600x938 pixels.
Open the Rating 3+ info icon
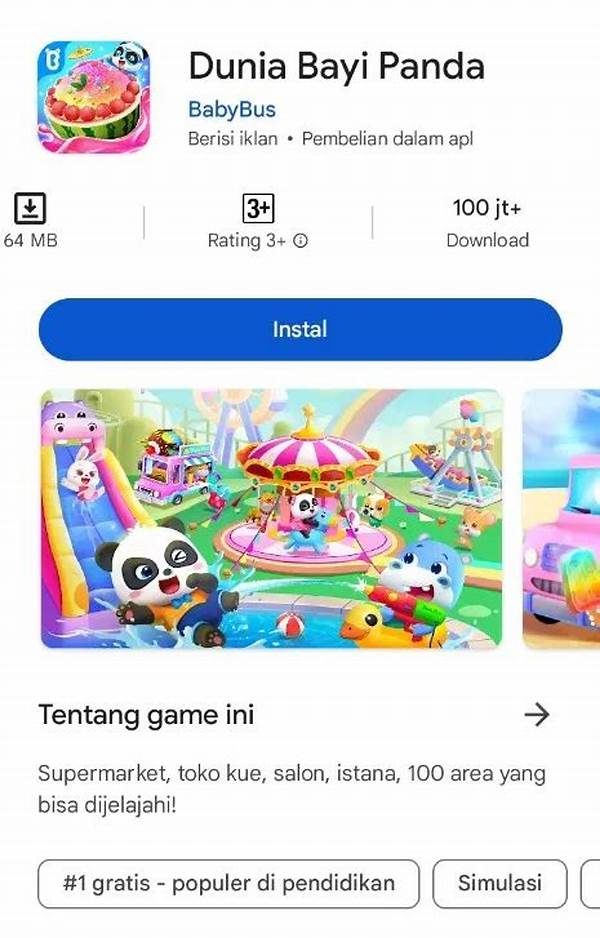[x=300, y=241]
